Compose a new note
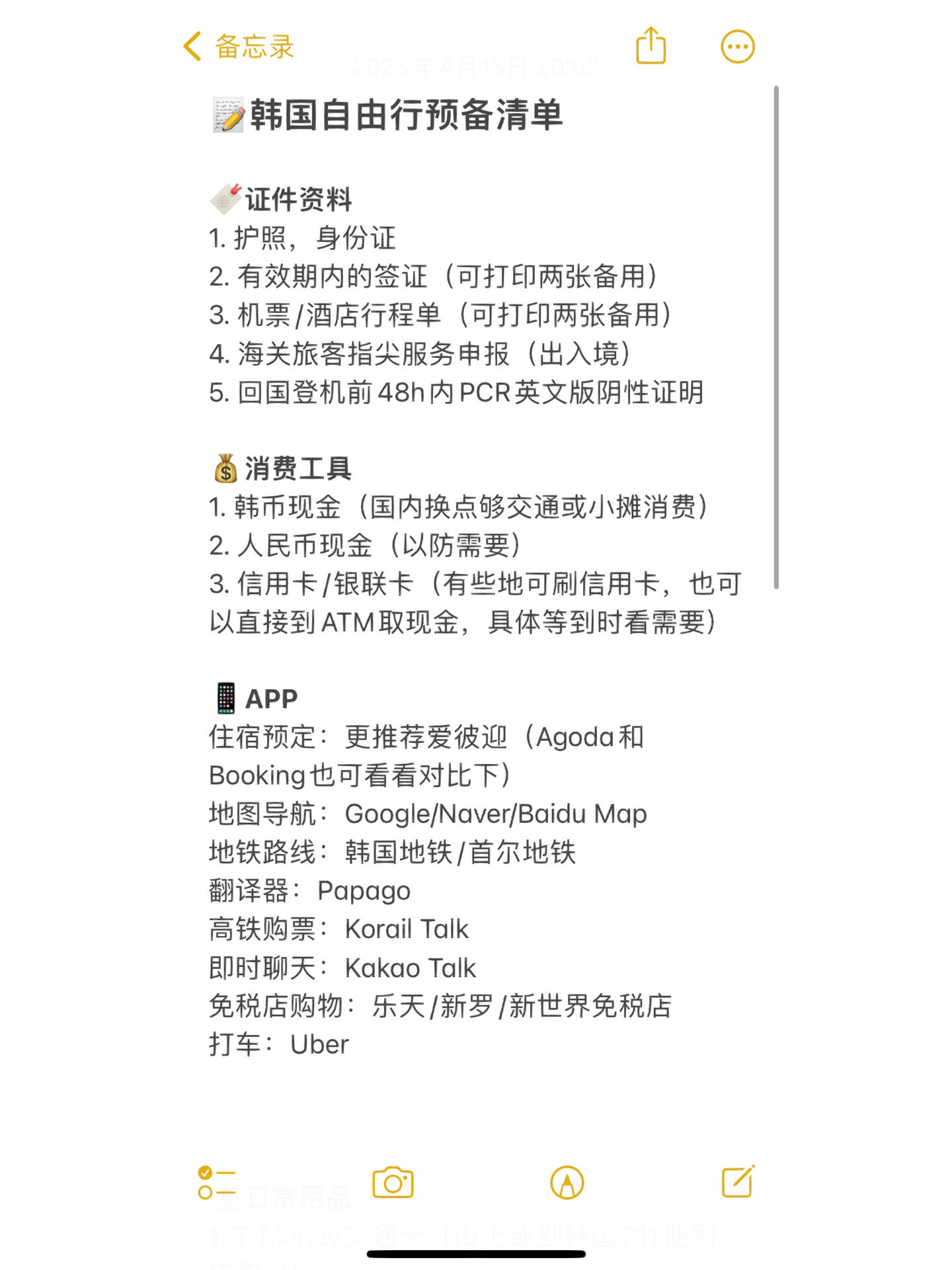This screenshot has height=1270, width=952. pyautogui.click(x=738, y=1182)
